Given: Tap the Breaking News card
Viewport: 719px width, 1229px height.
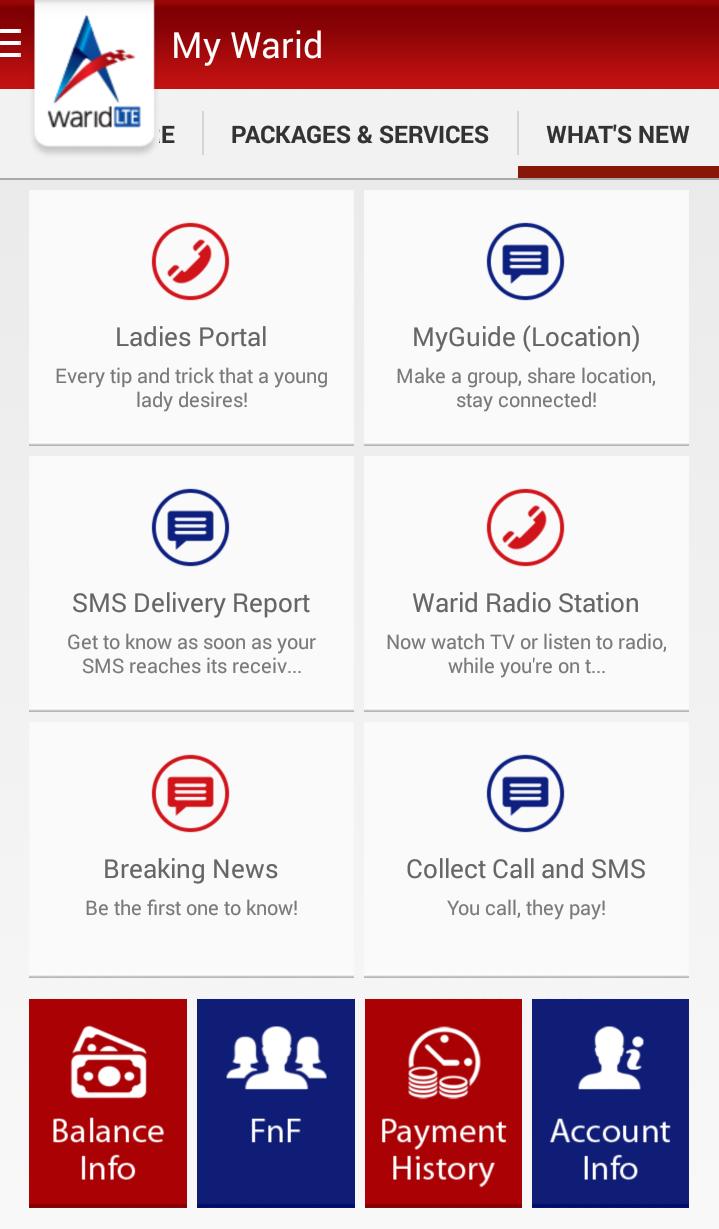Looking at the screenshot, I should coord(191,849).
